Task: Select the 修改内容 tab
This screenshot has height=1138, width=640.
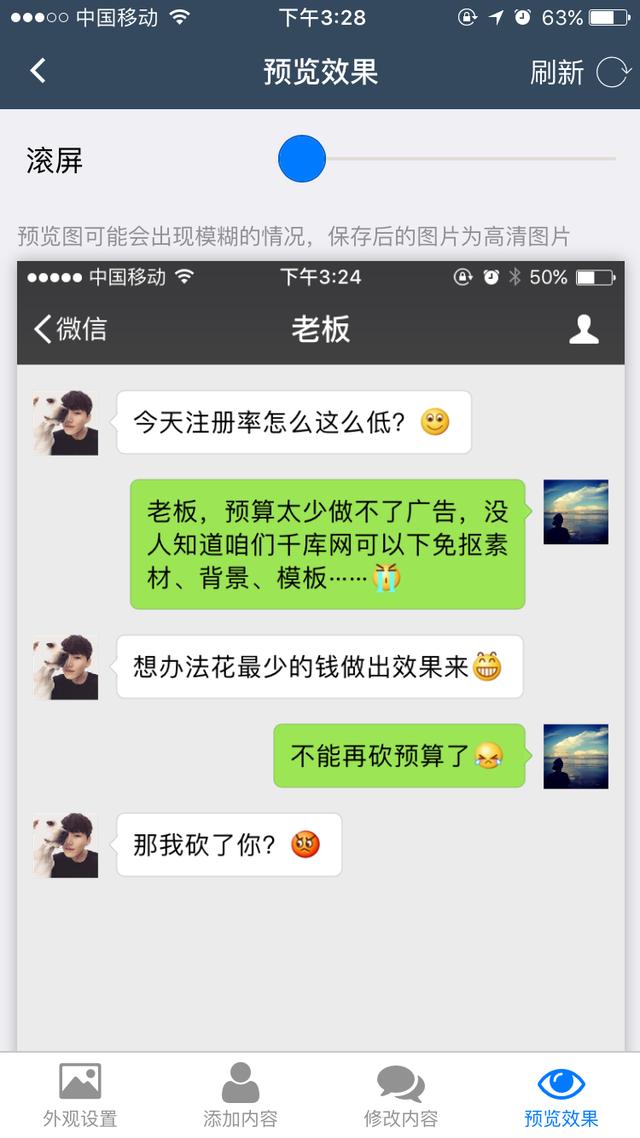Action: click(400, 1095)
